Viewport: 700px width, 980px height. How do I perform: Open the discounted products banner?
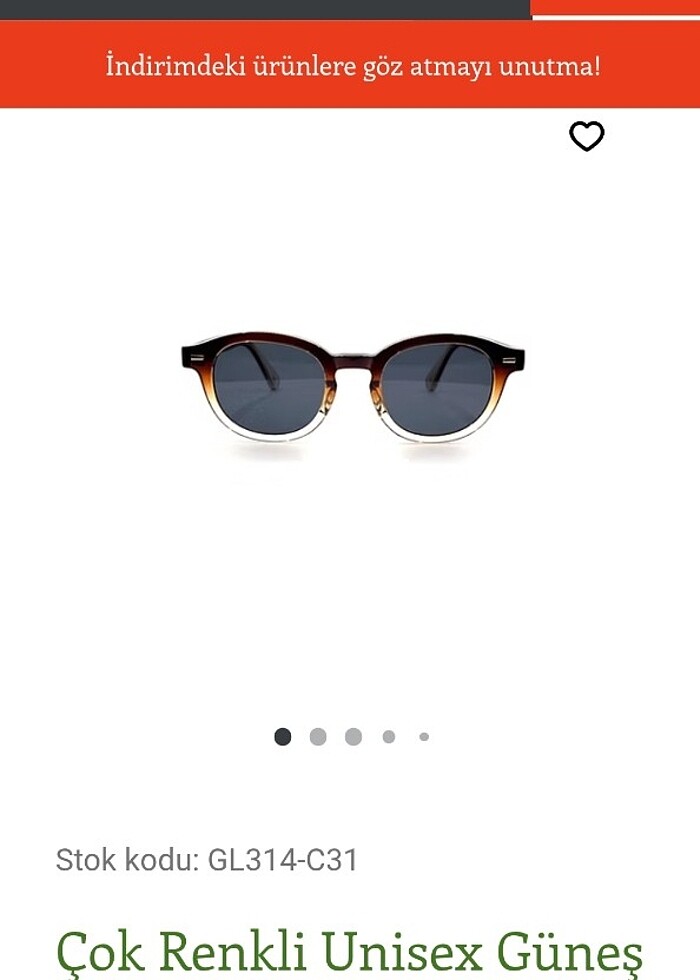coord(352,67)
